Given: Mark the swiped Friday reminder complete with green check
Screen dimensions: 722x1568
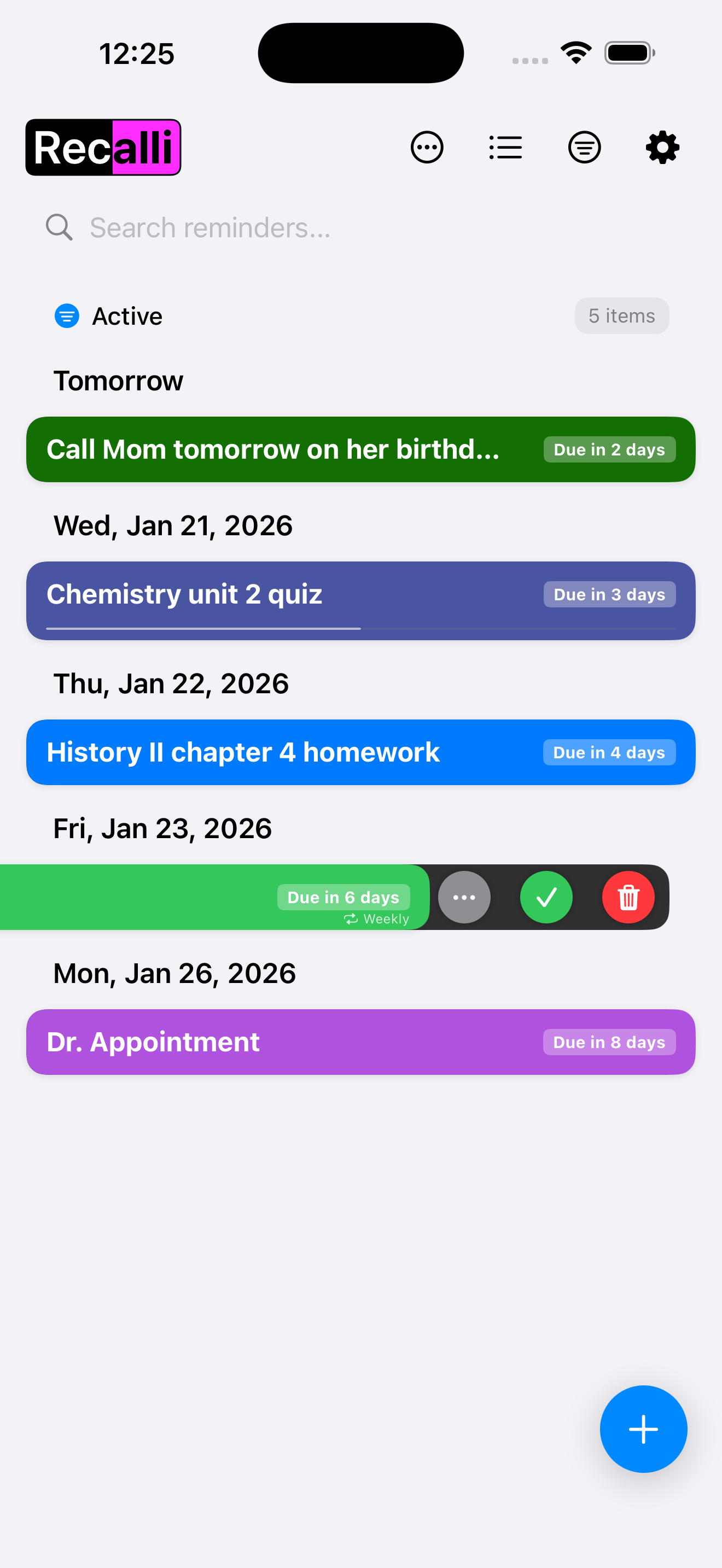Looking at the screenshot, I should [546, 897].
